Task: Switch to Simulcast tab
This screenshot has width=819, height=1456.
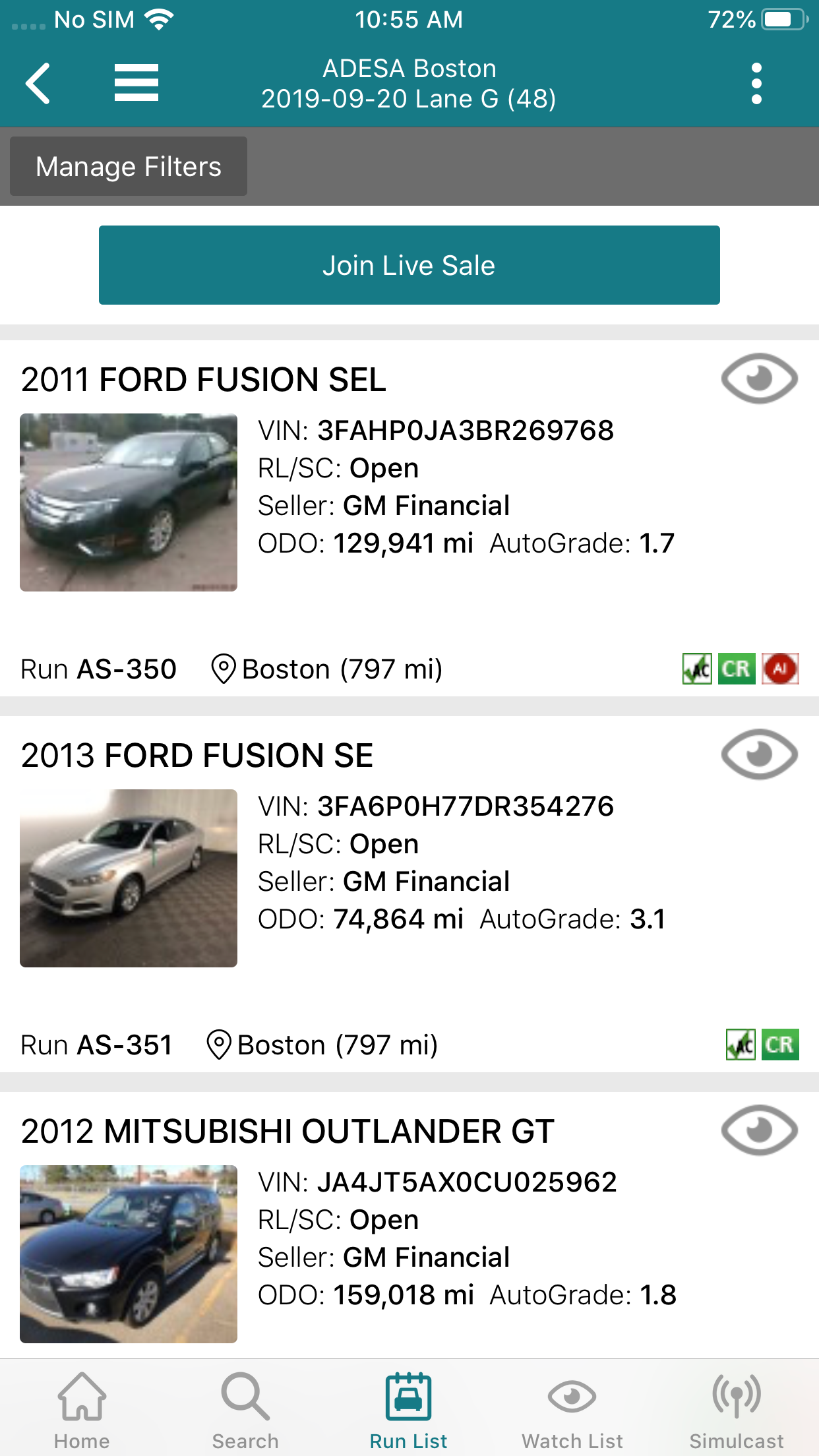Action: (736, 1407)
